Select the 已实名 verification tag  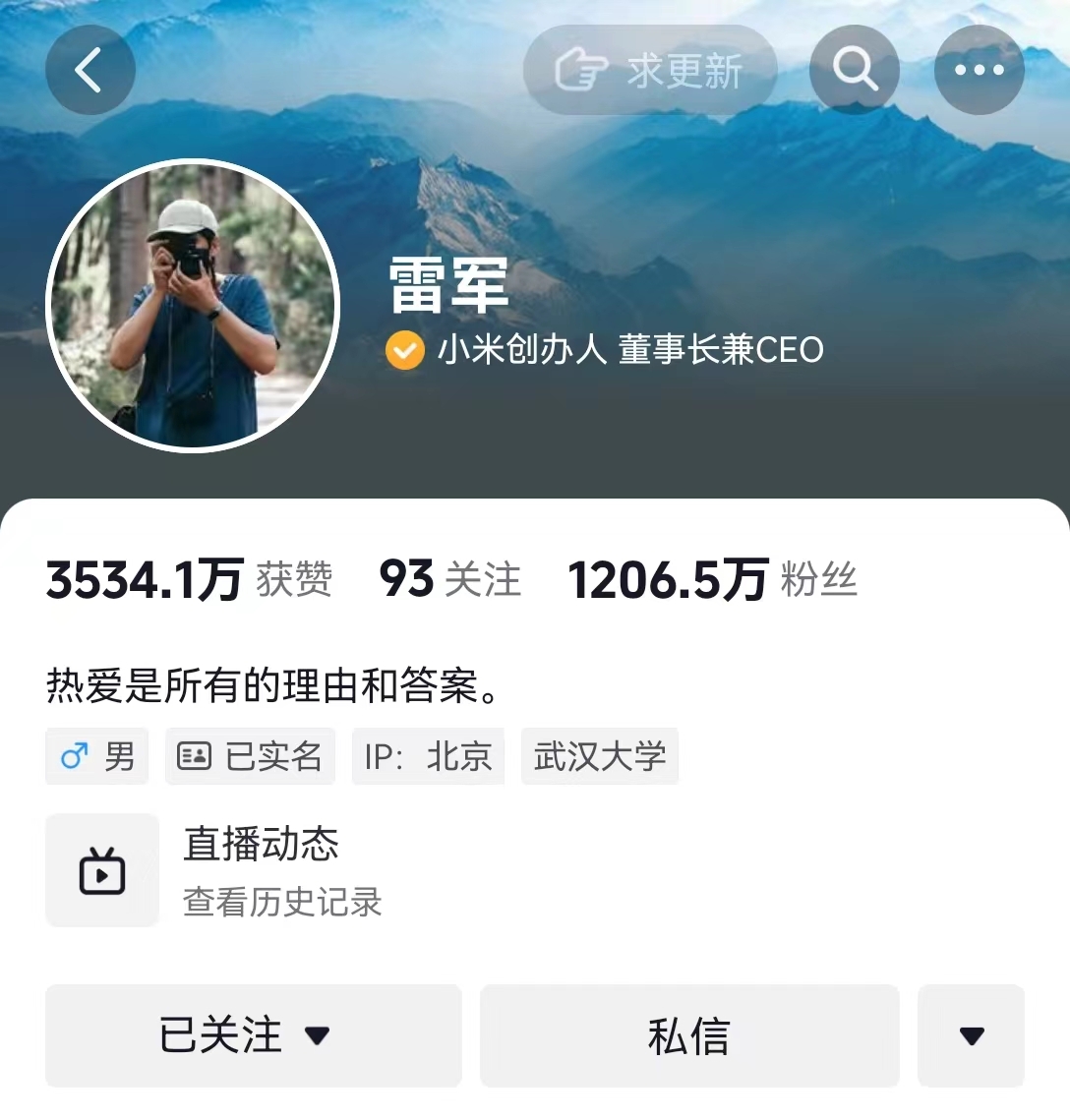tap(250, 756)
